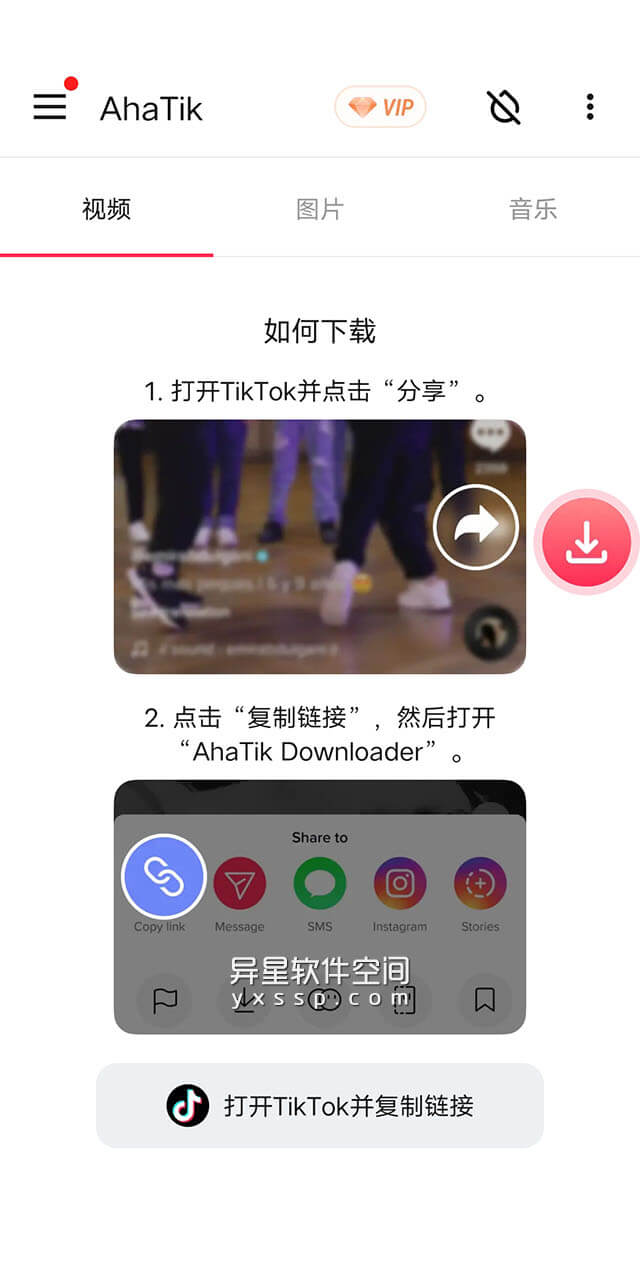The image size is (640, 1267).
Task: Open the hamburger drawer menu
Action: (50, 106)
